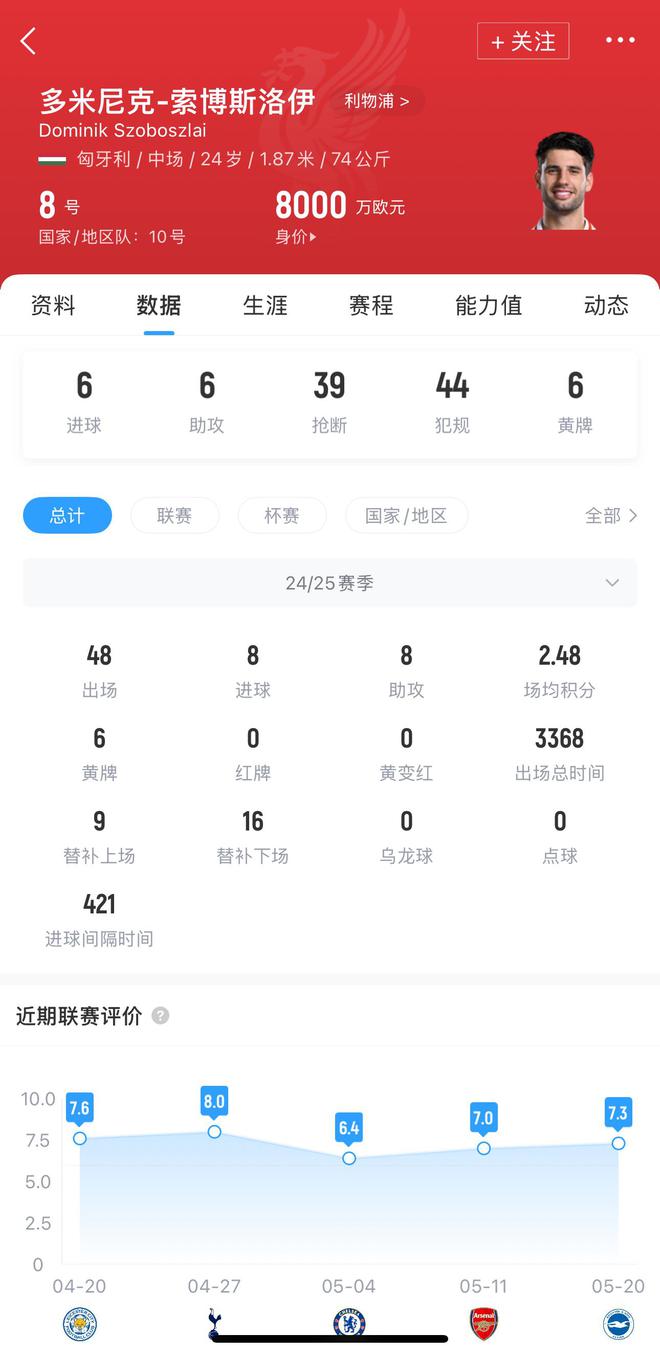
Task: Switch to the 资料 tab
Action: tap(53, 305)
